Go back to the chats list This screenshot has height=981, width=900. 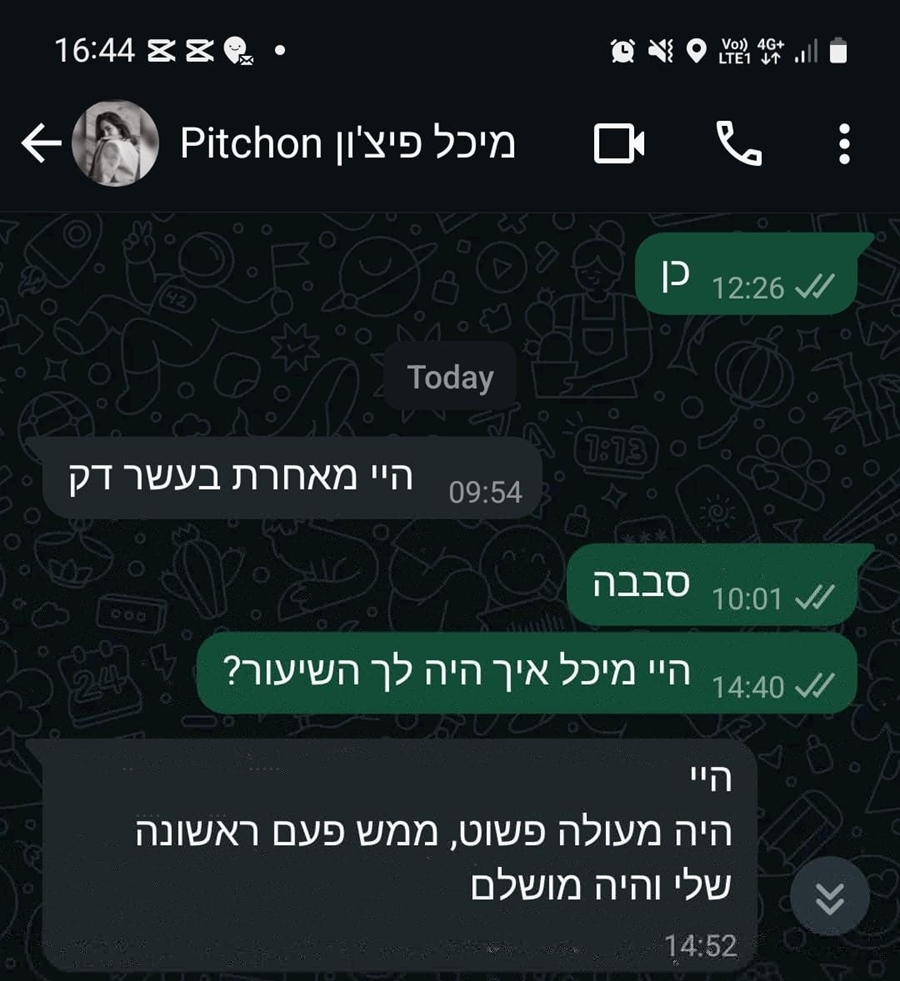click(x=40, y=145)
